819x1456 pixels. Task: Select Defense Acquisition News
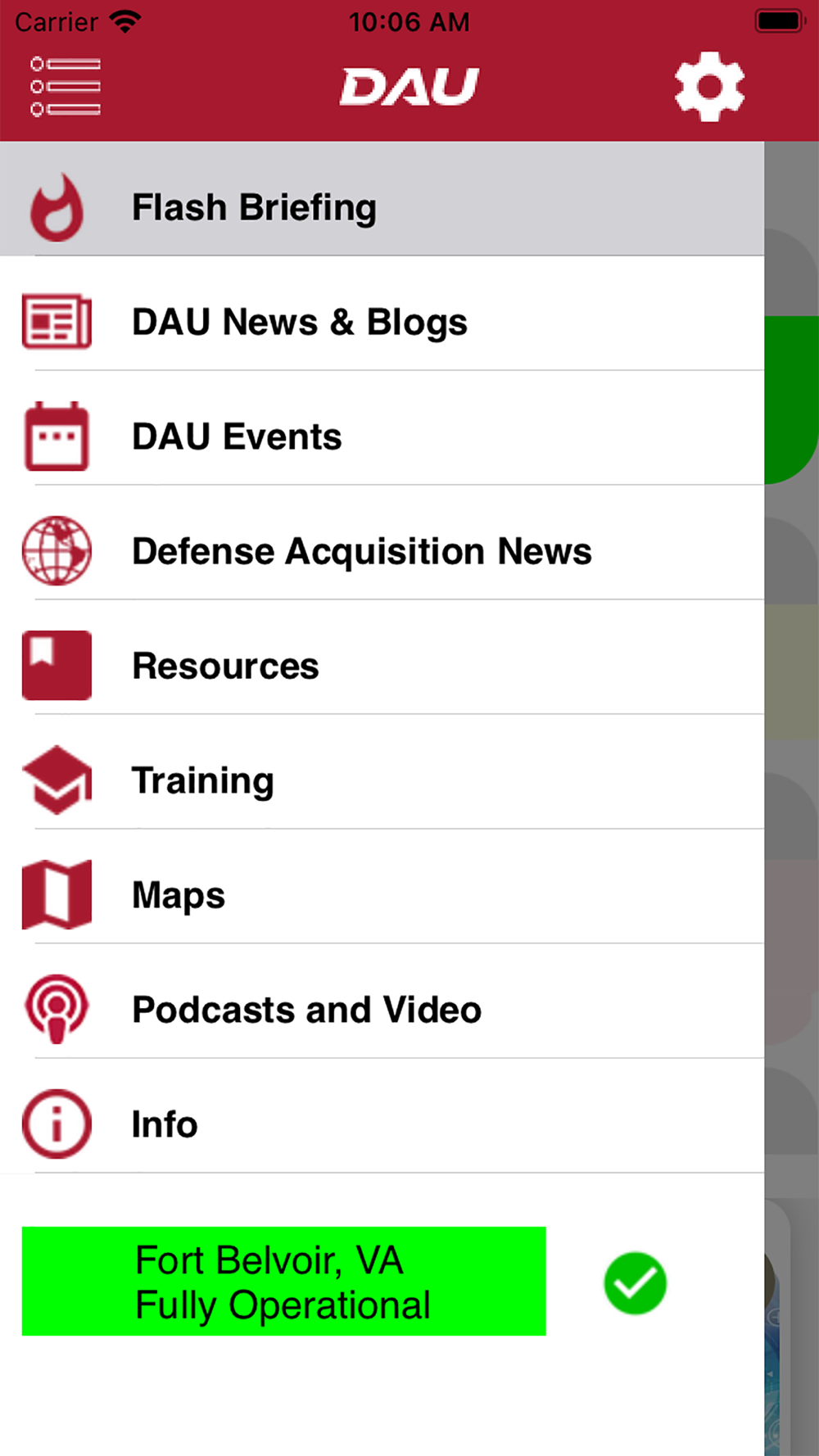pos(382,543)
